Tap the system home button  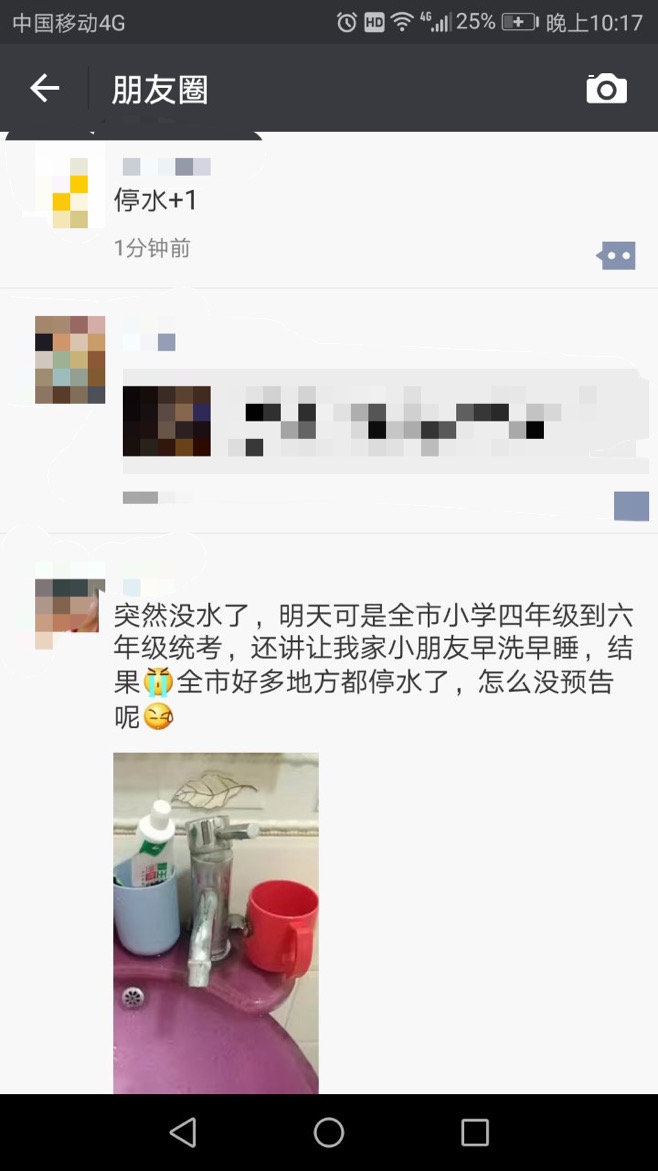(x=329, y=1132)
